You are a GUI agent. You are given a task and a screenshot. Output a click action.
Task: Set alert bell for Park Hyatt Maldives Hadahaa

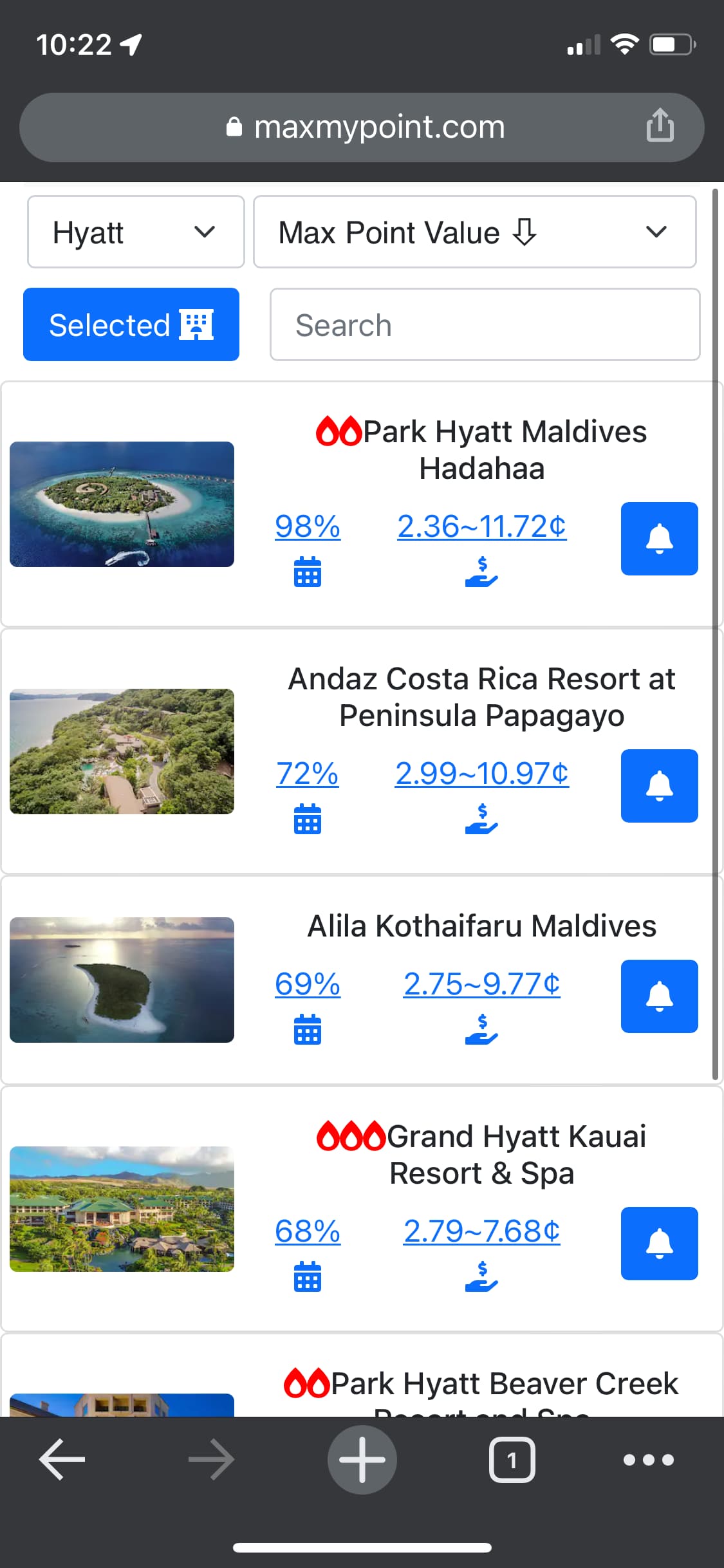659,539
